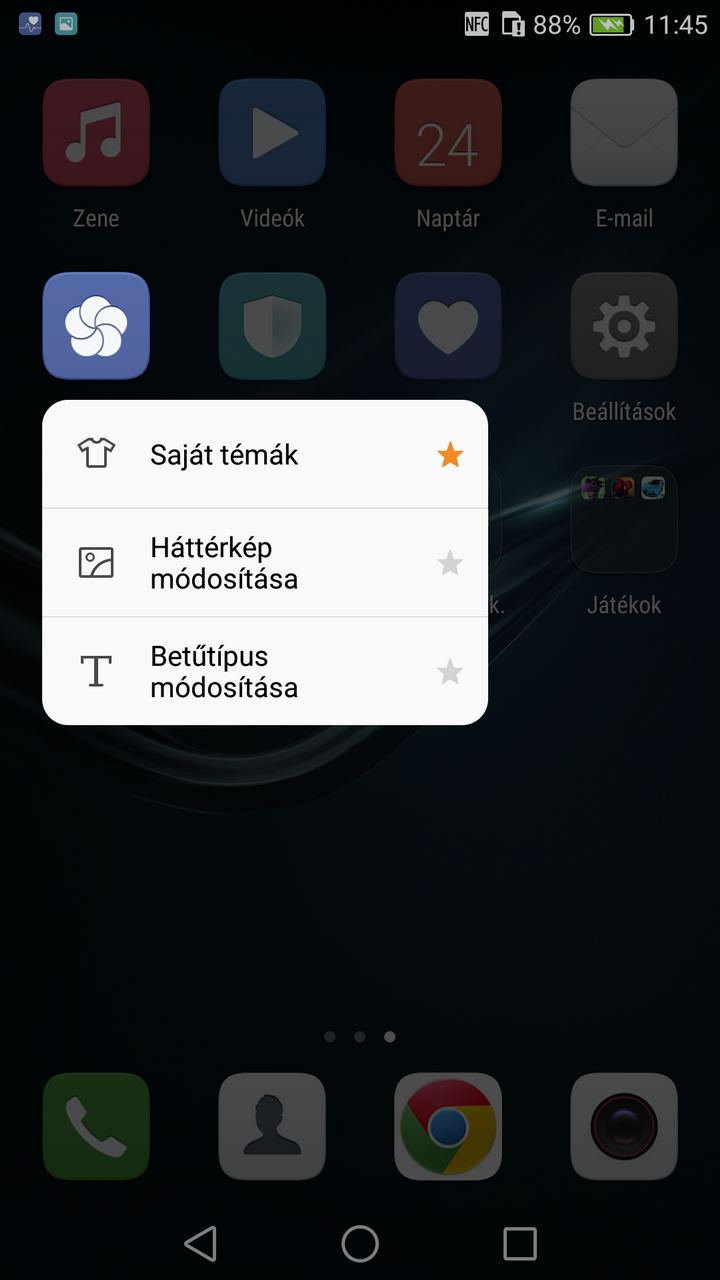
Task: Tap the home button in the navigation bar
Action: [x=360, y=1244]
